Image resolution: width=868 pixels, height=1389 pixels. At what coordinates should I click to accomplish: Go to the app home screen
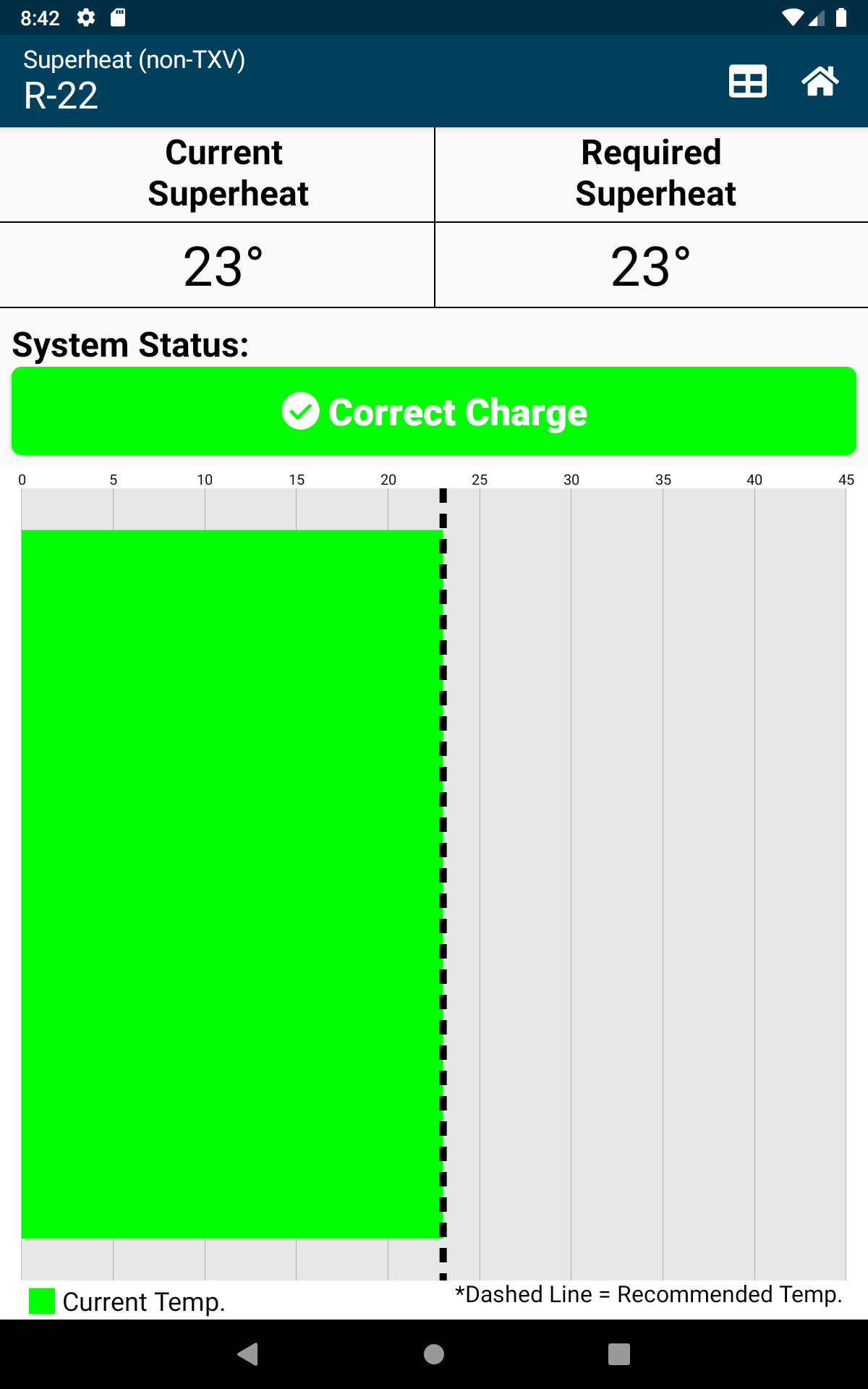coord(820,81)
